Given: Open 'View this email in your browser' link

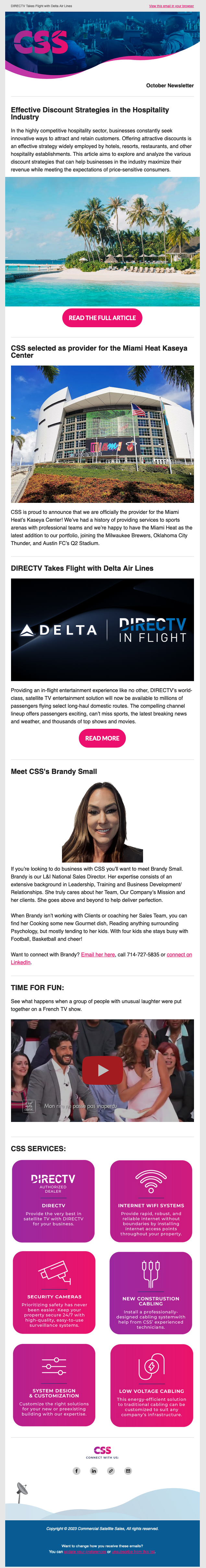Looking at the screenshot, I should (171, 6).
